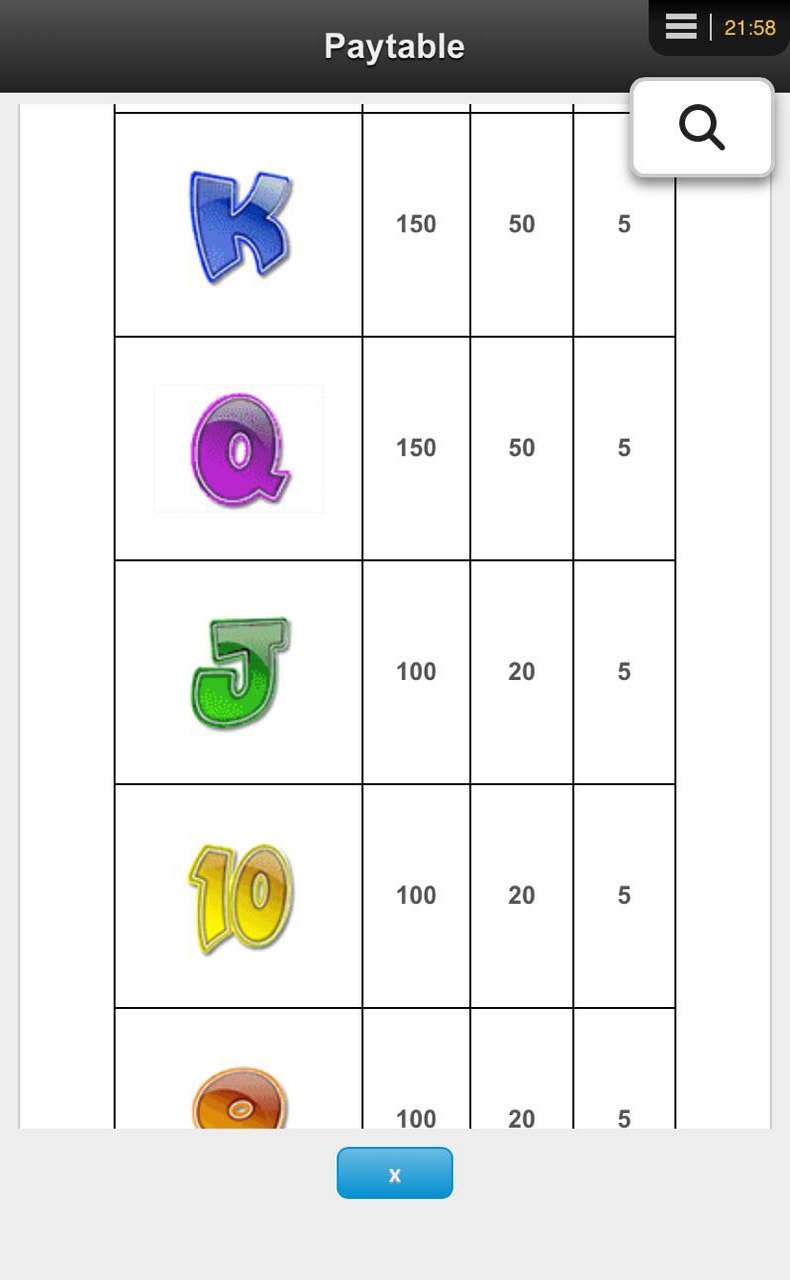This screenshot has width=790, height=1280.
Task: Tap the magnifier search button
Action: [702, 128]
